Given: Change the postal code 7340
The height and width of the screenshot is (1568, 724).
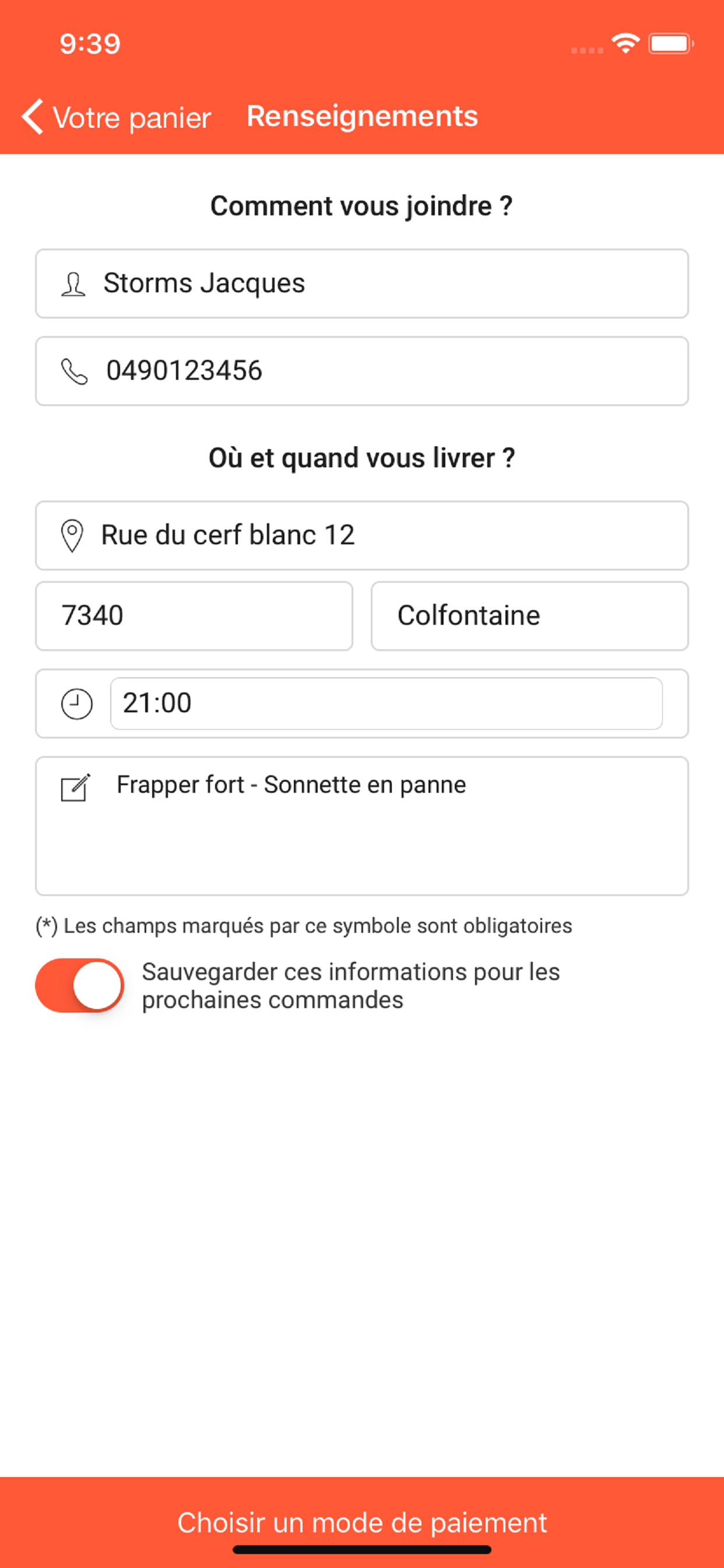Looking at the screenshot, I should (x=194, y=616).
